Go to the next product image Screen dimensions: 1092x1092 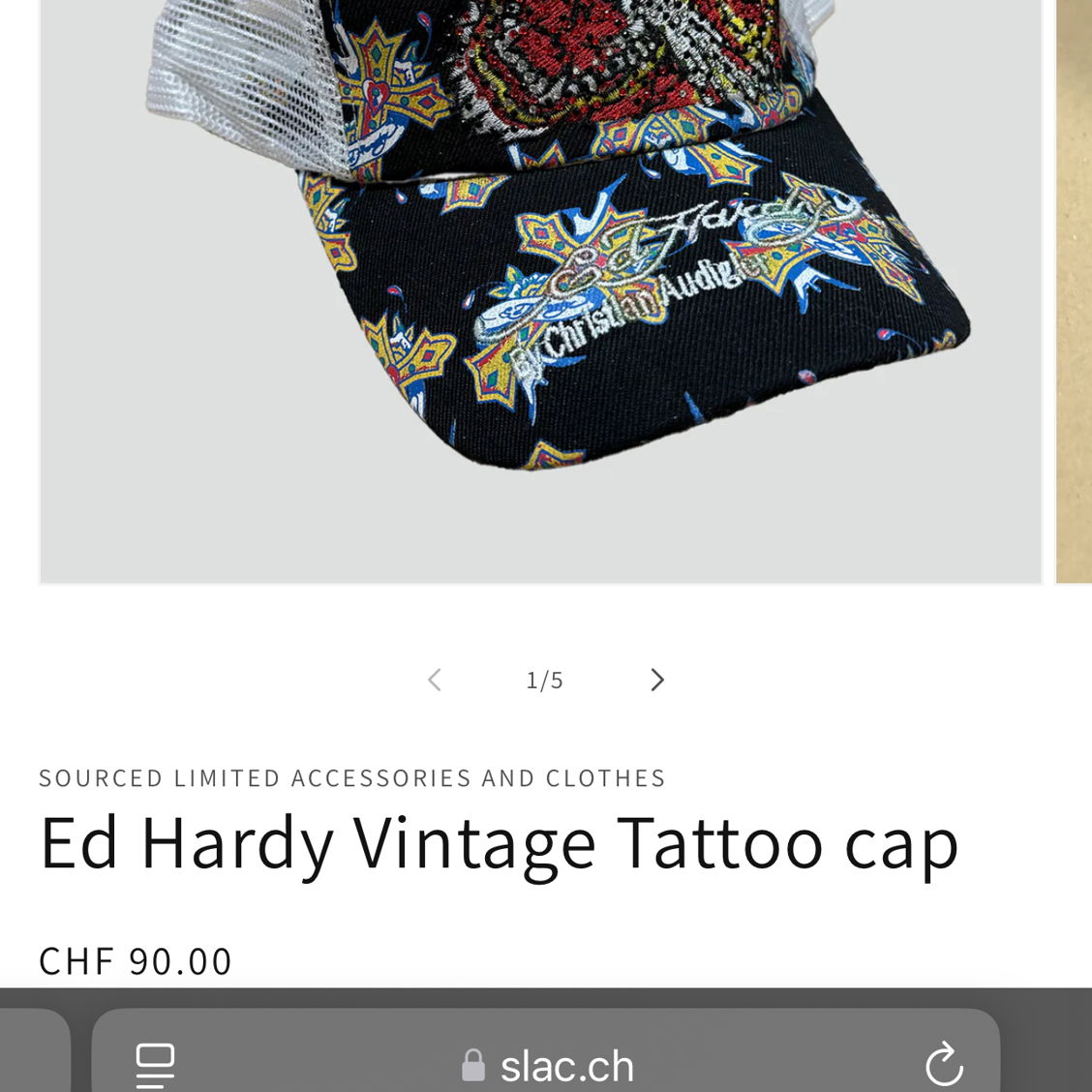(x=657, y=680)
